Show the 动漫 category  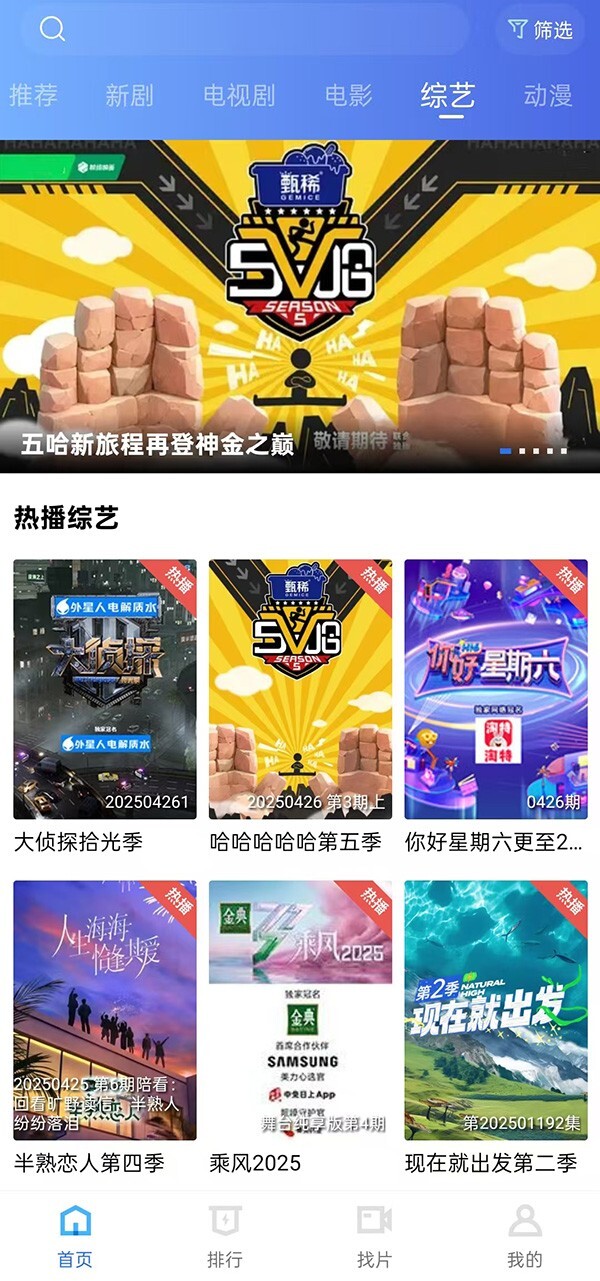click(x=548, y=96)
